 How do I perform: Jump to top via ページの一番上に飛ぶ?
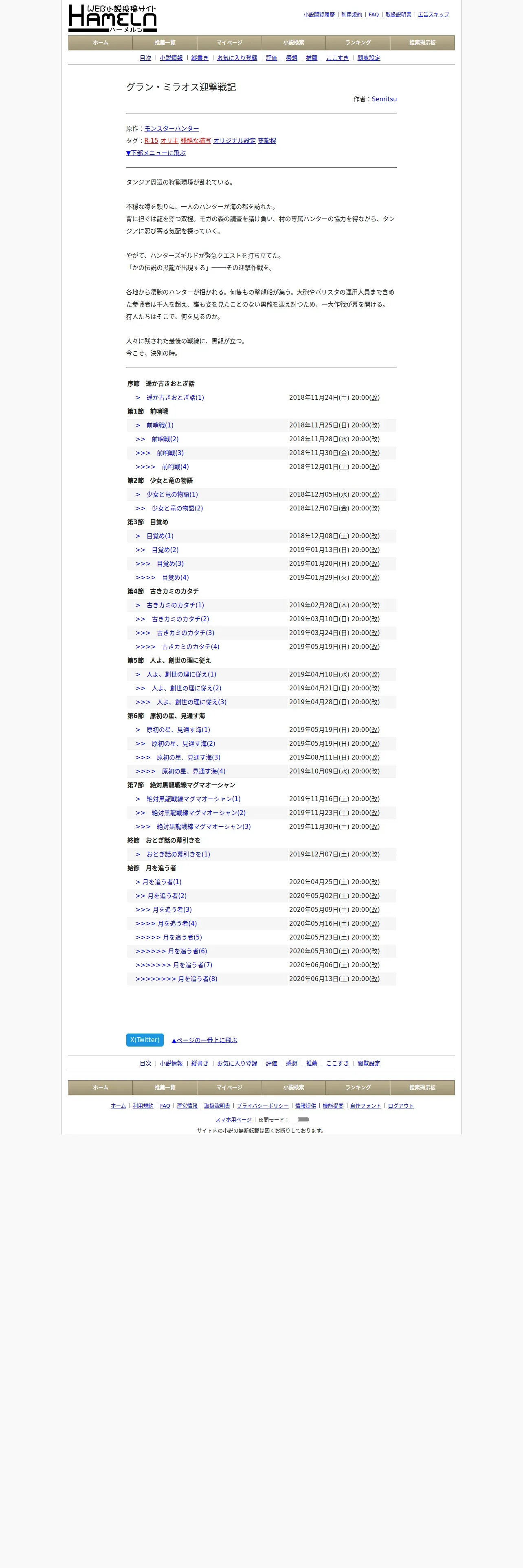click(x=204, y=1040)
